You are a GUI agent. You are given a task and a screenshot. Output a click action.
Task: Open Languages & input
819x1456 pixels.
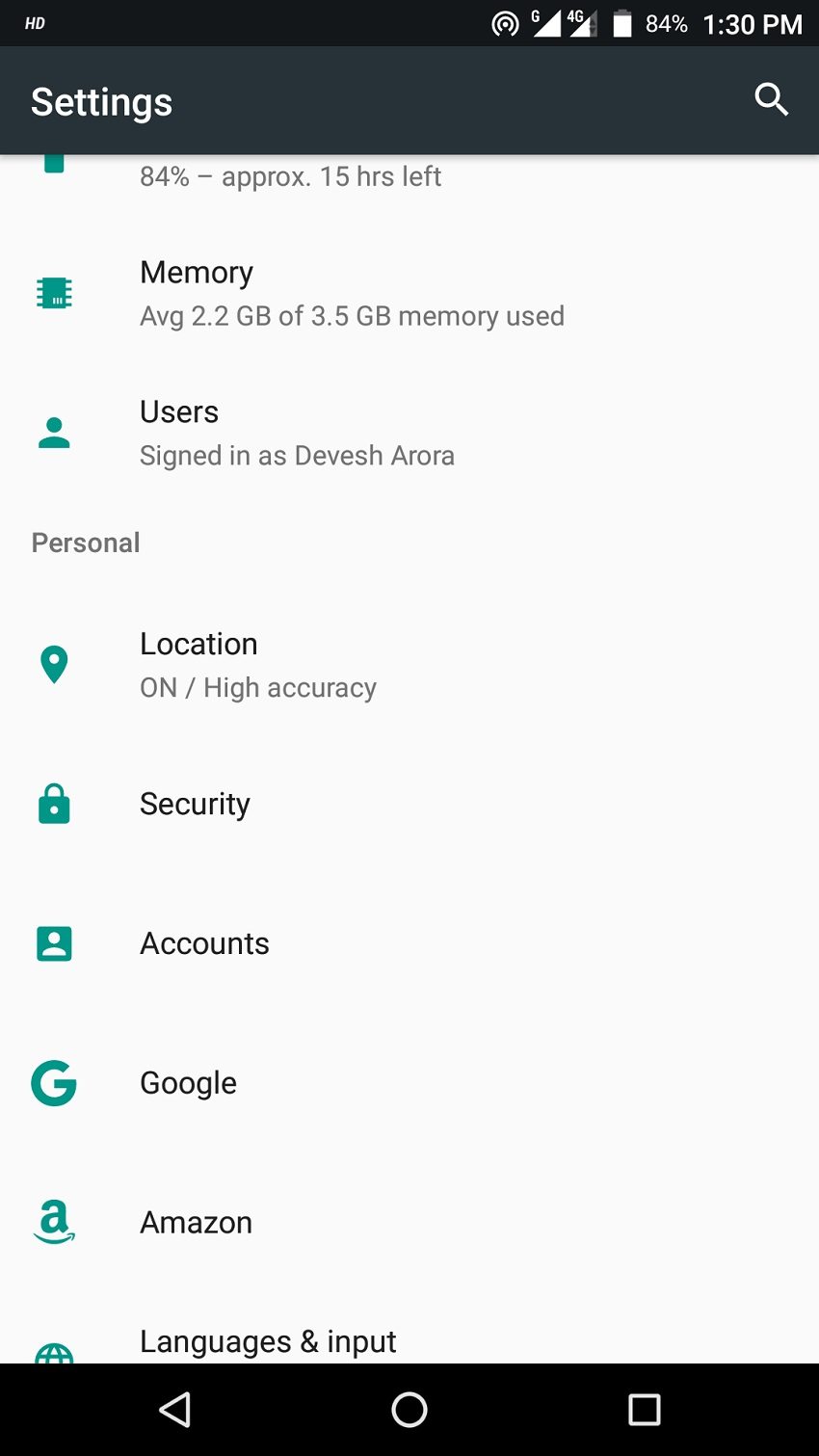[x=268, y=1341]
